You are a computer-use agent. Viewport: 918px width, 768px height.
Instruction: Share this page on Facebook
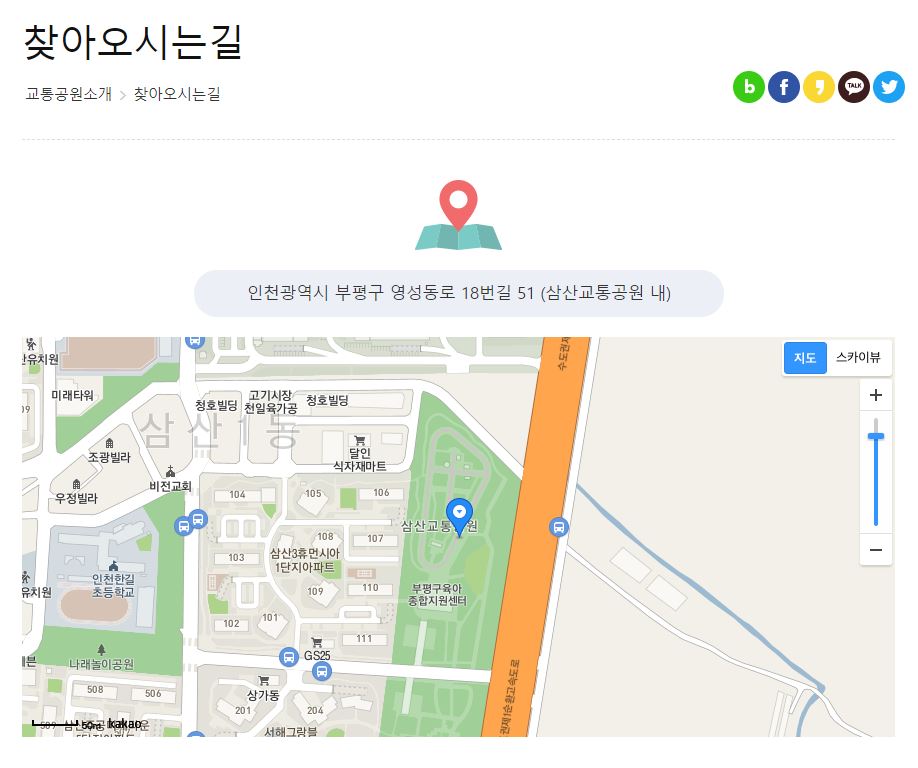[x=784, y=88]
